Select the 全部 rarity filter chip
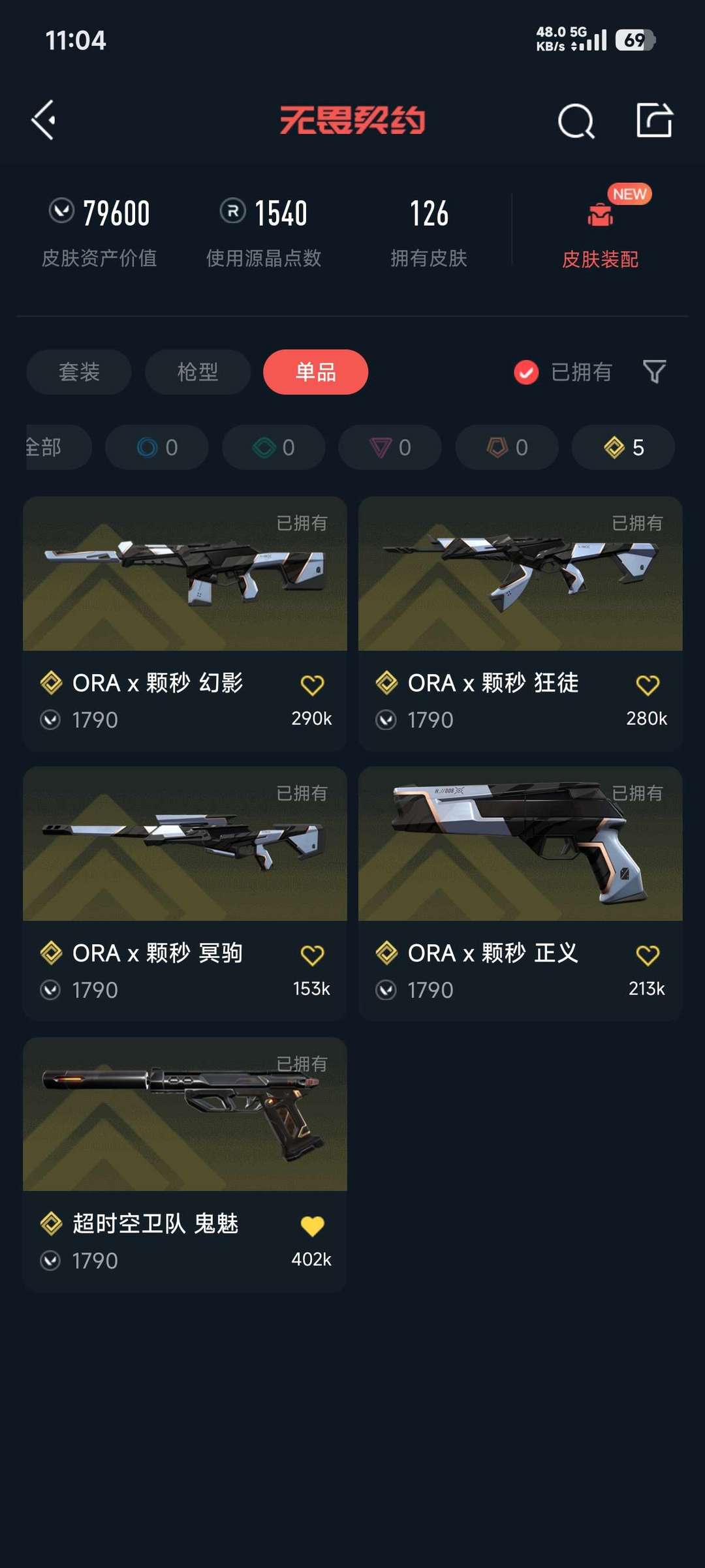 (47, 448)
